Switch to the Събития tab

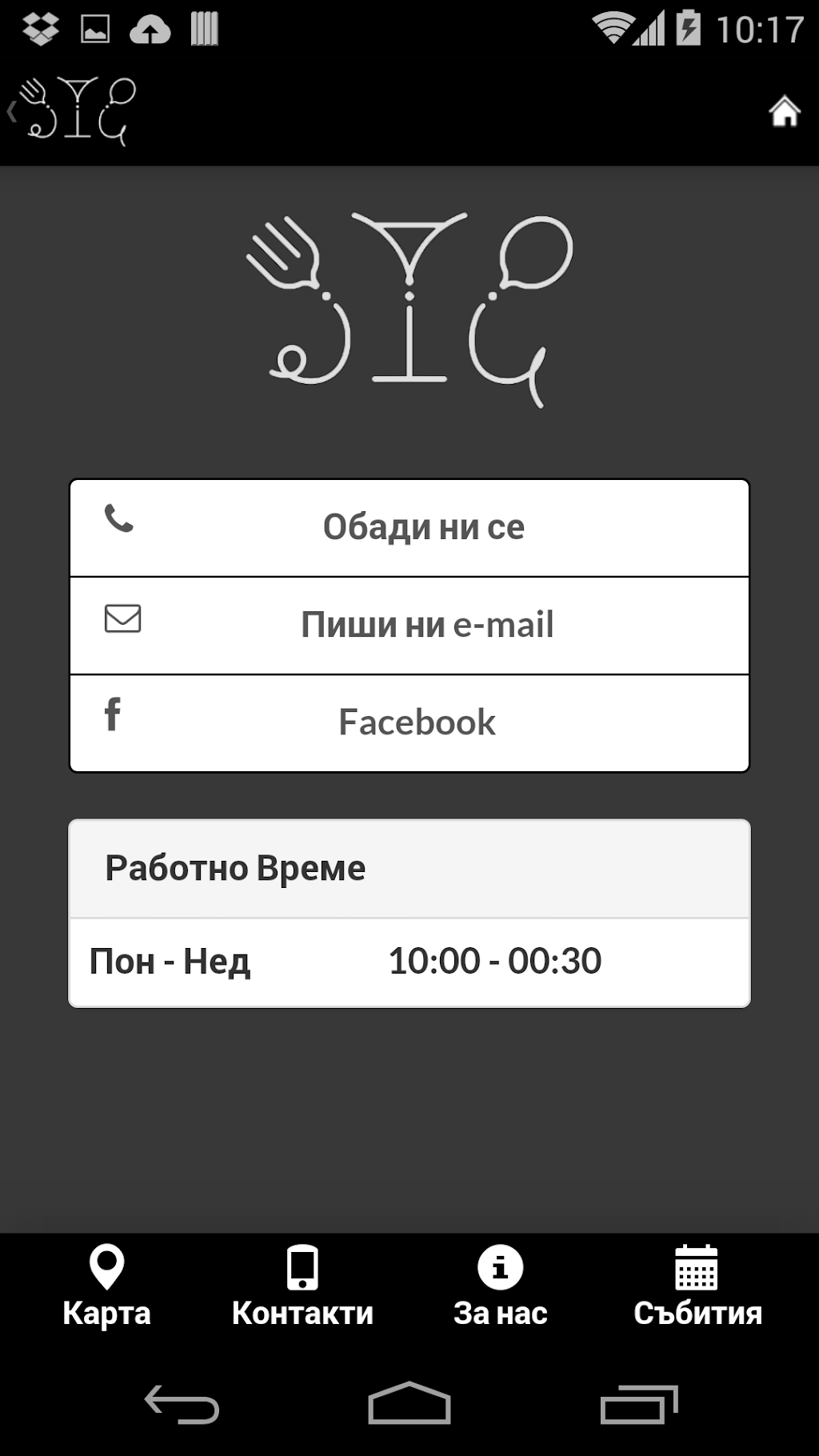697,1286
